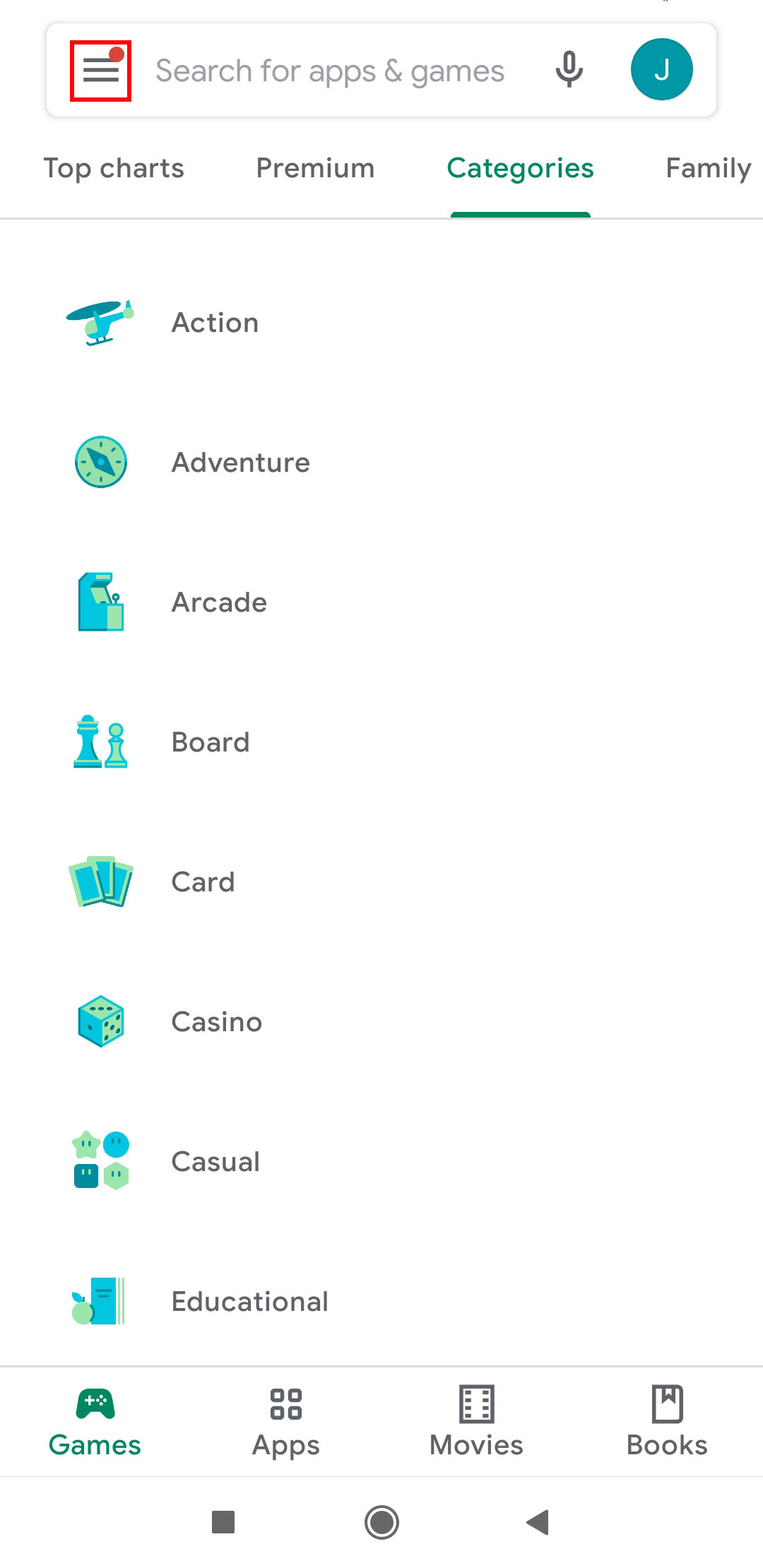763x1568 pixels.
Task: Go to the Apps section
Action: [x=286, y=1421]
